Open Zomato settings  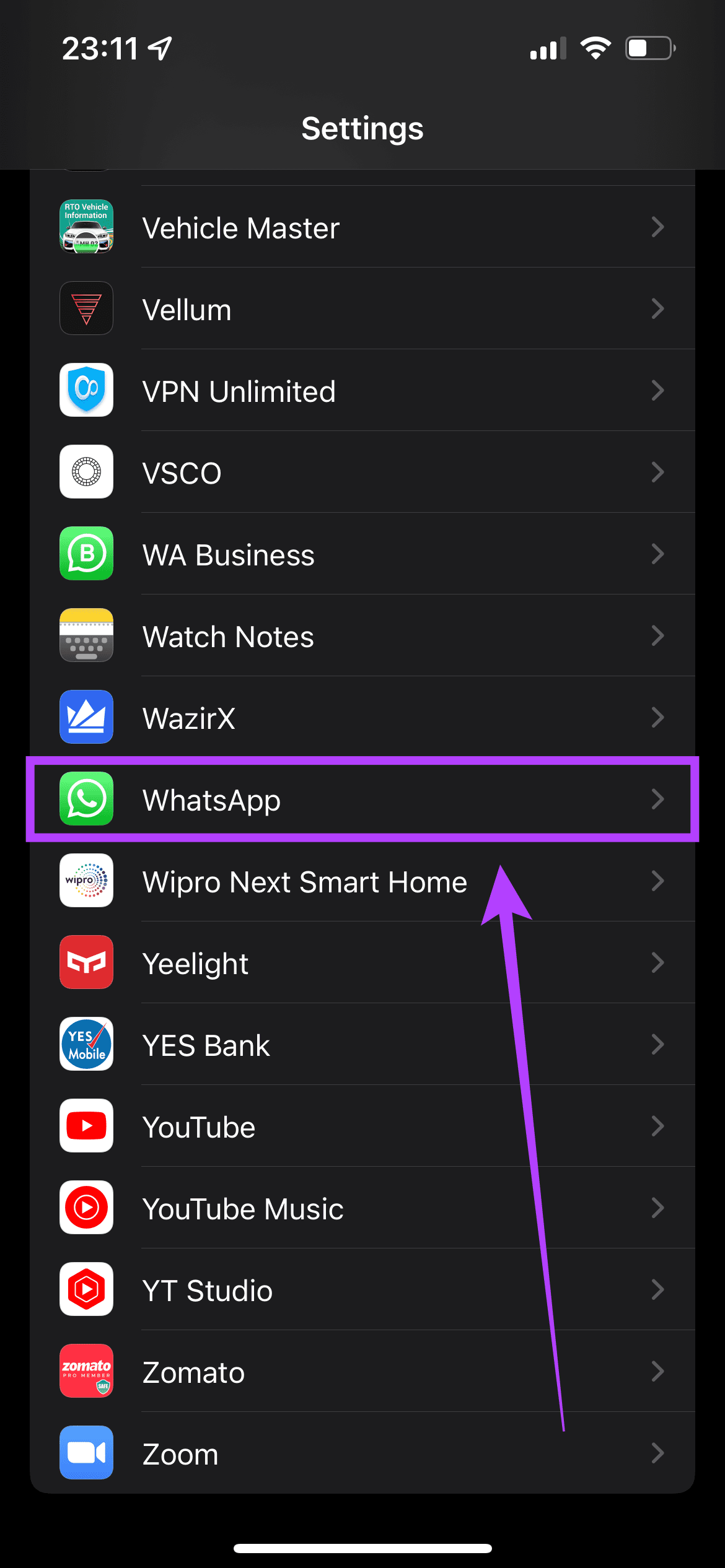(362, 1372)
